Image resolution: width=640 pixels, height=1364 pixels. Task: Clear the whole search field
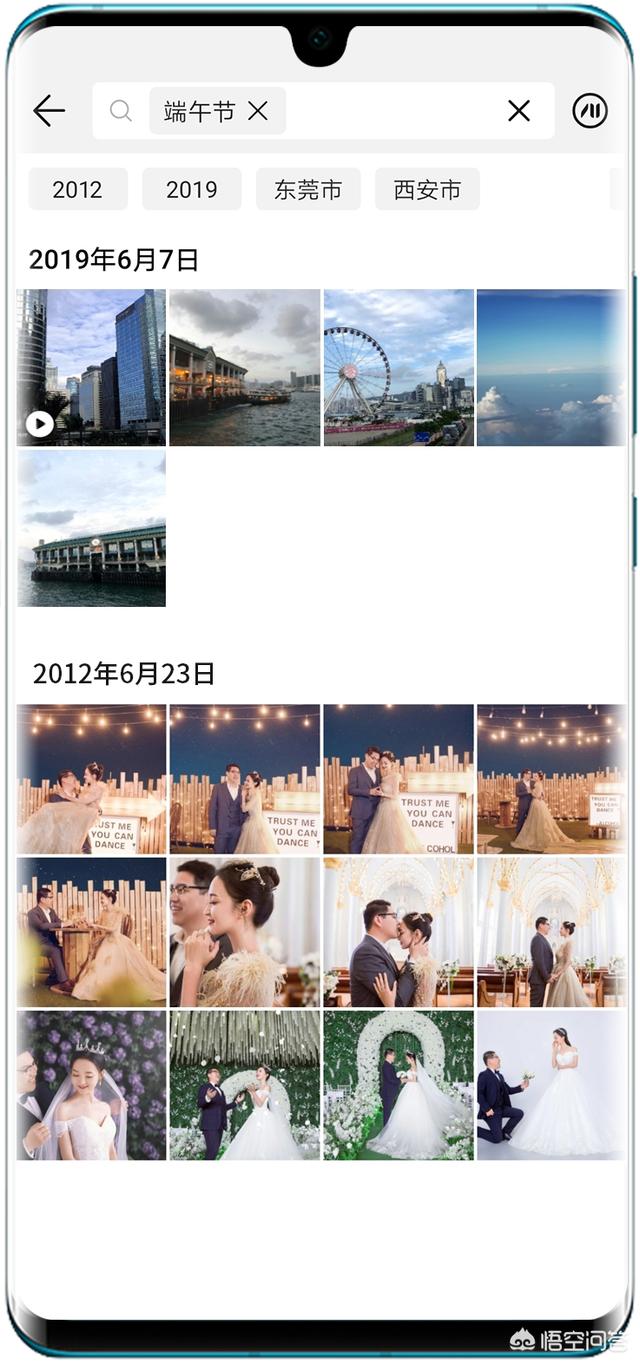[x=519, y=111]
